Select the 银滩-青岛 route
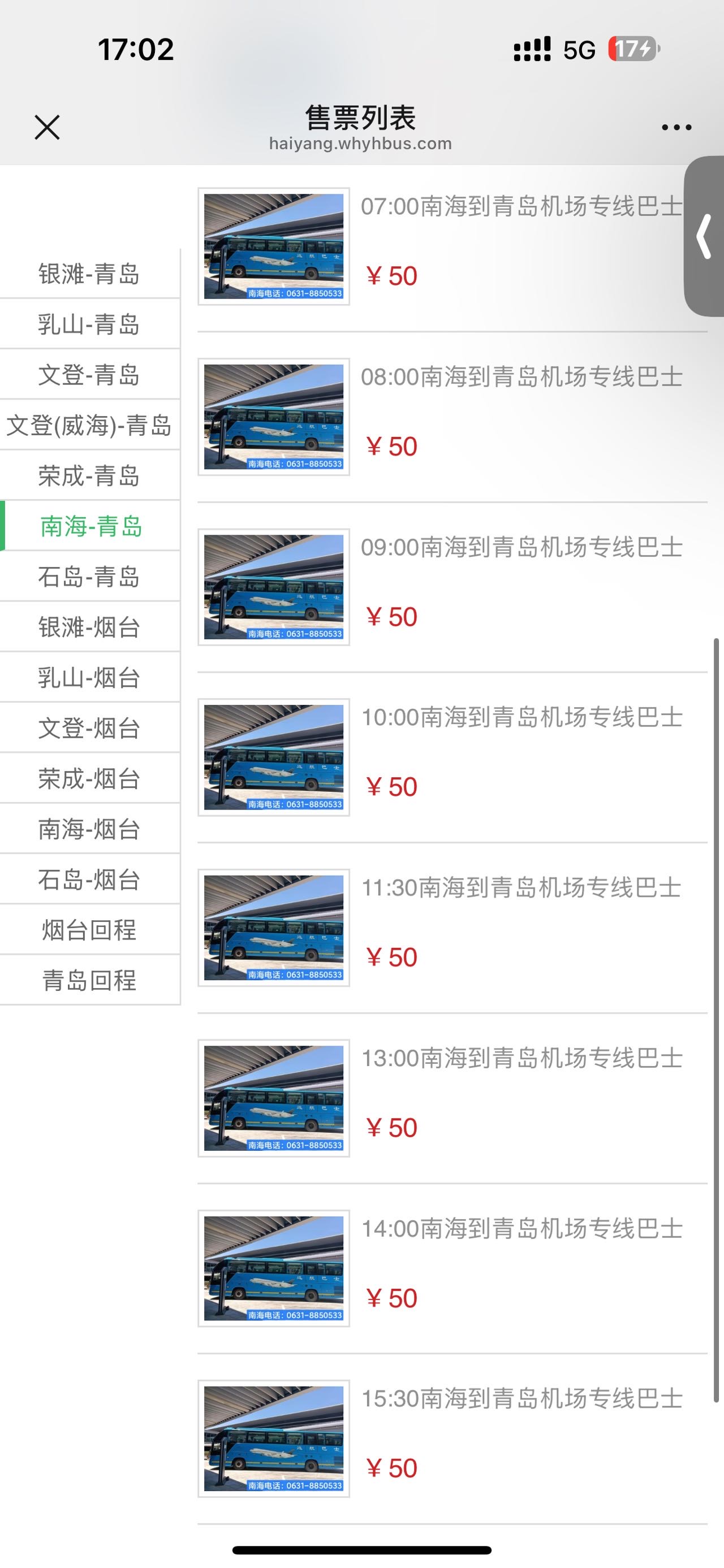This screenshot has width=724, height=1568. point(89,274)
